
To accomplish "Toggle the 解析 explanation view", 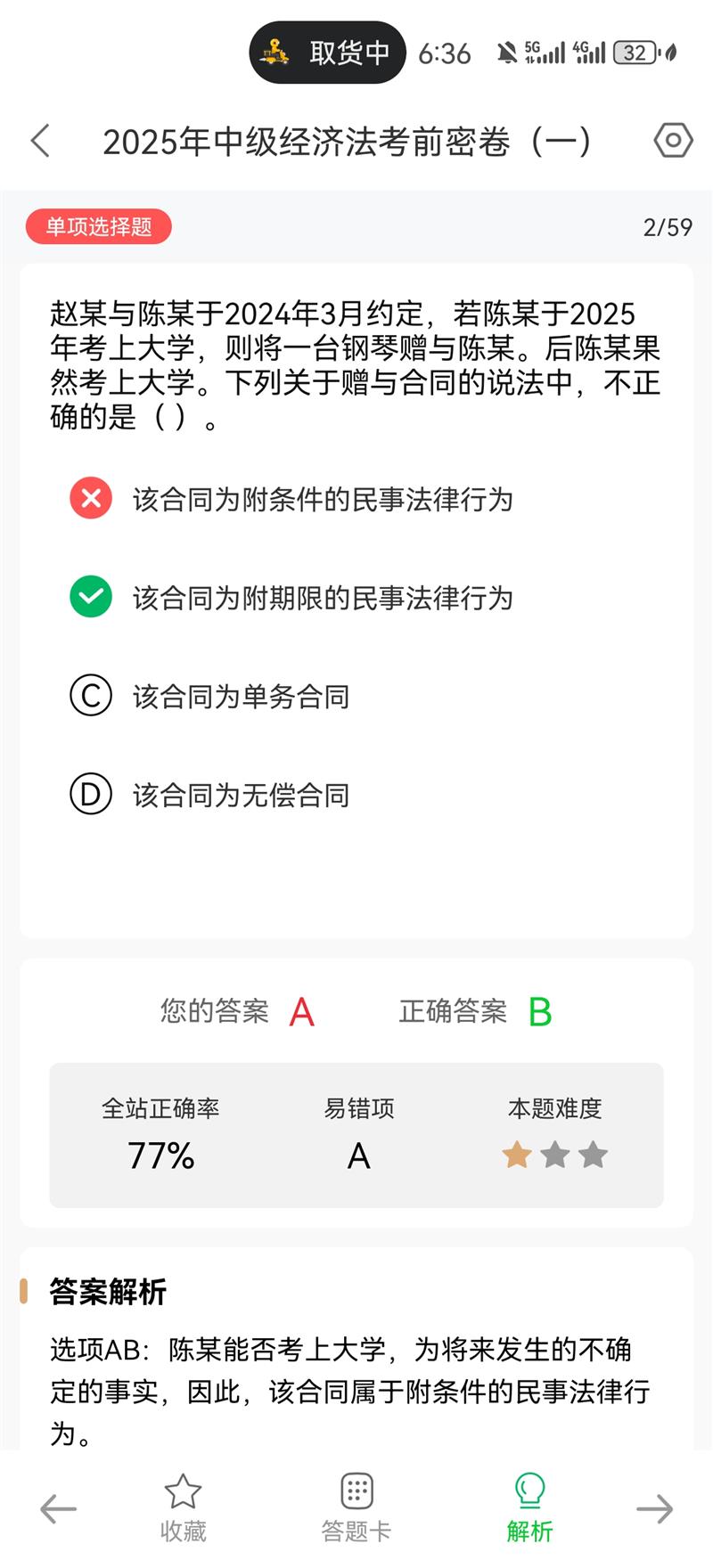I will [x=530, y=1509].
